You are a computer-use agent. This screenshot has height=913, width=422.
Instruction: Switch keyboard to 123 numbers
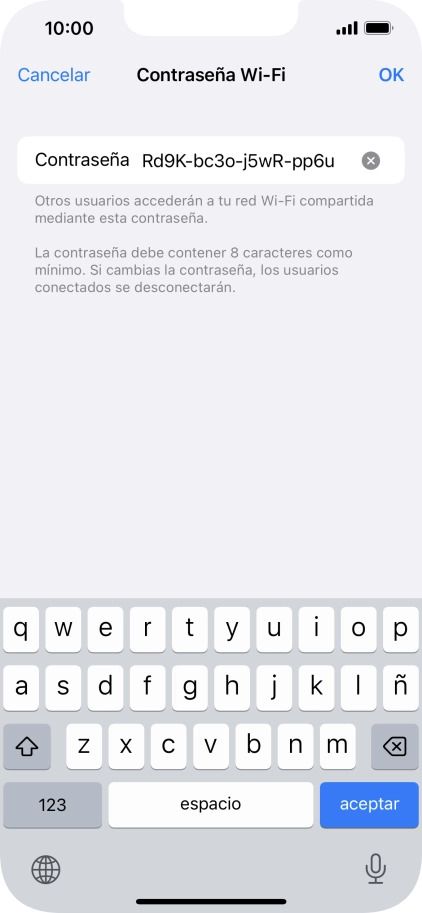pos(52,805)
